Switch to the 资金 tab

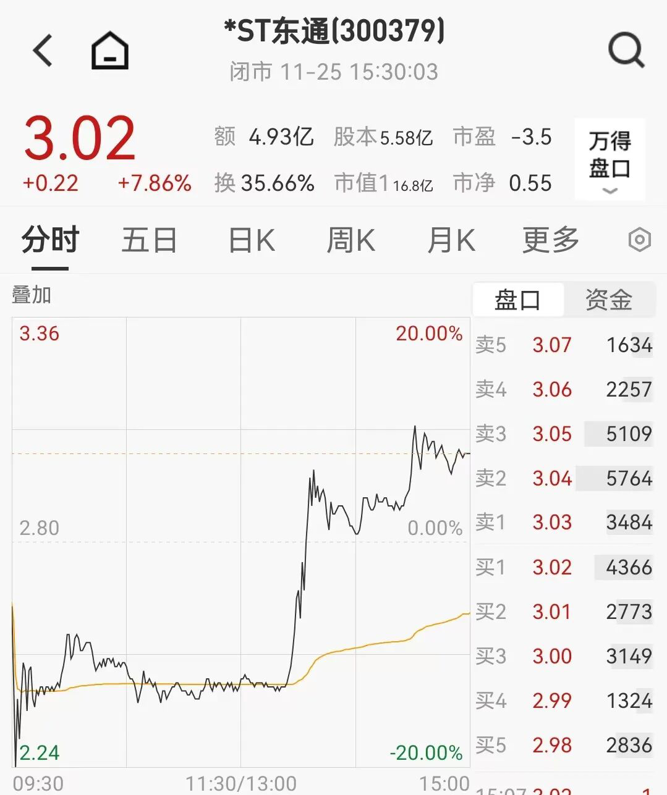click(x=608, y=299)
